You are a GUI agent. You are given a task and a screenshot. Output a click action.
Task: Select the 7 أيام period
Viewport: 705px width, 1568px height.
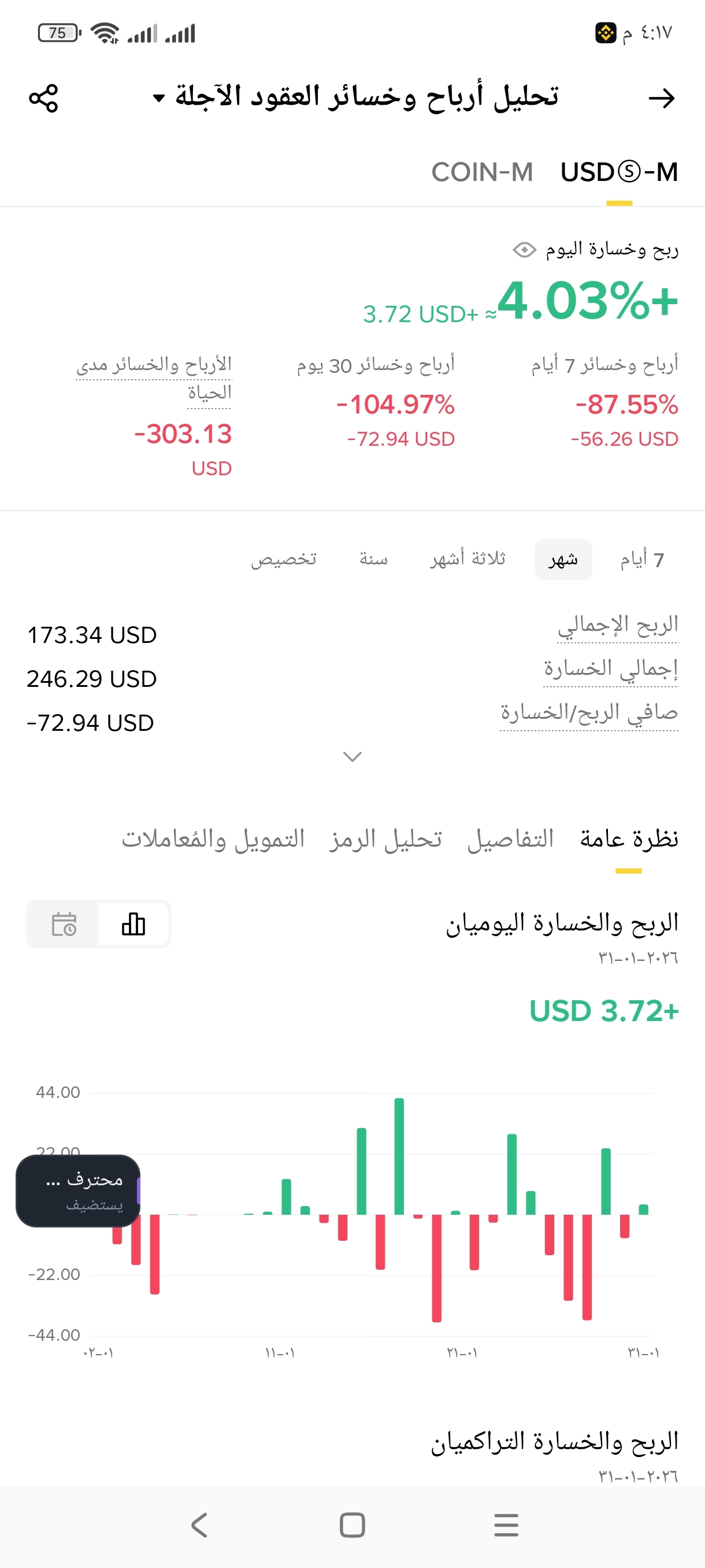click(642, 559)
